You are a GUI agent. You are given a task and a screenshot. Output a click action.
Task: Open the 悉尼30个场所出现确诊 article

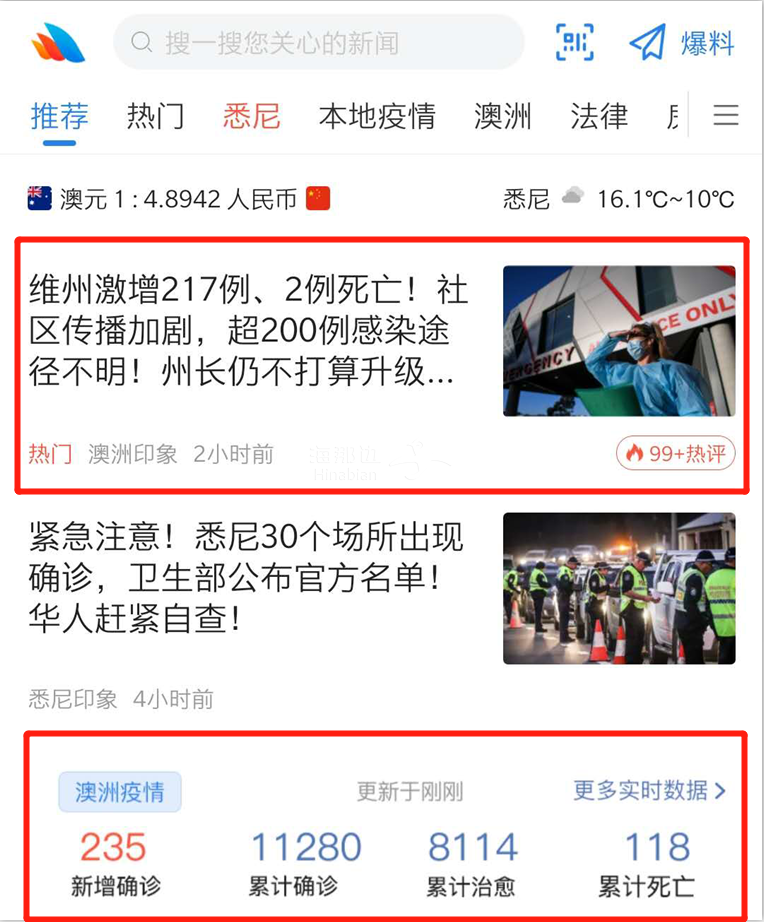coord(250,578)
